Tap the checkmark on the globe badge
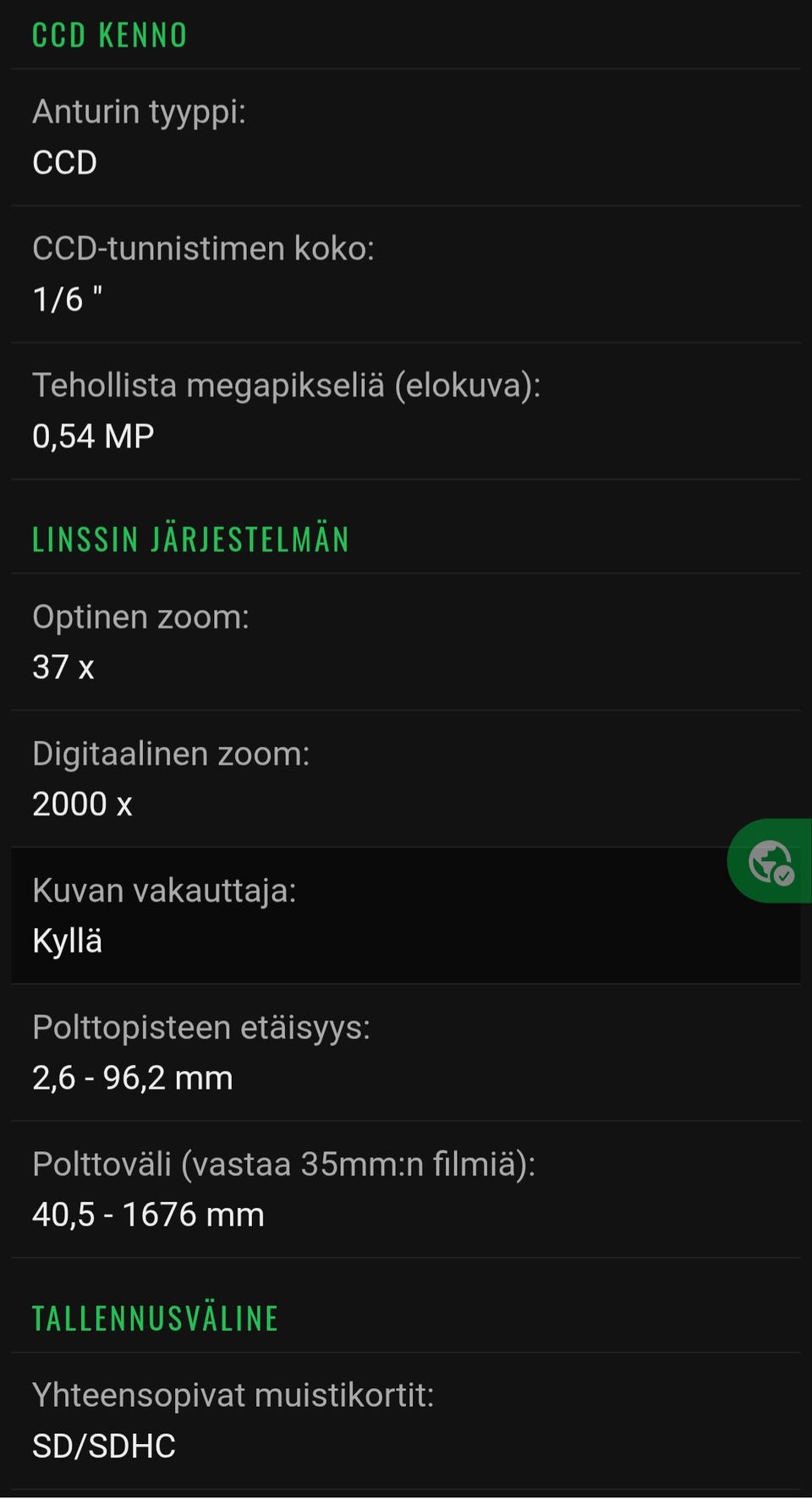Viewport: 812px width, 1499px height. [782, 875]
